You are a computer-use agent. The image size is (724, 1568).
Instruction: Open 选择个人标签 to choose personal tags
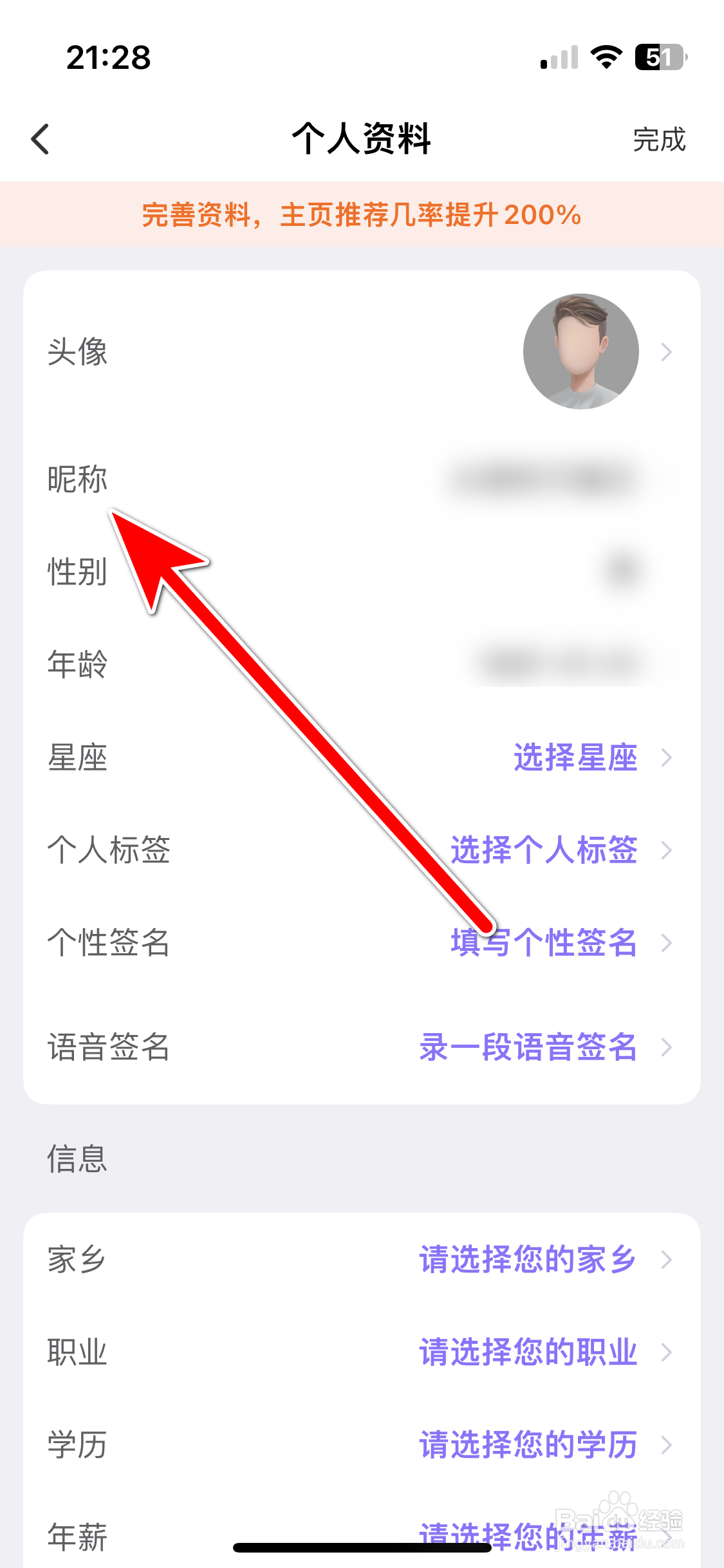[544, 851]
